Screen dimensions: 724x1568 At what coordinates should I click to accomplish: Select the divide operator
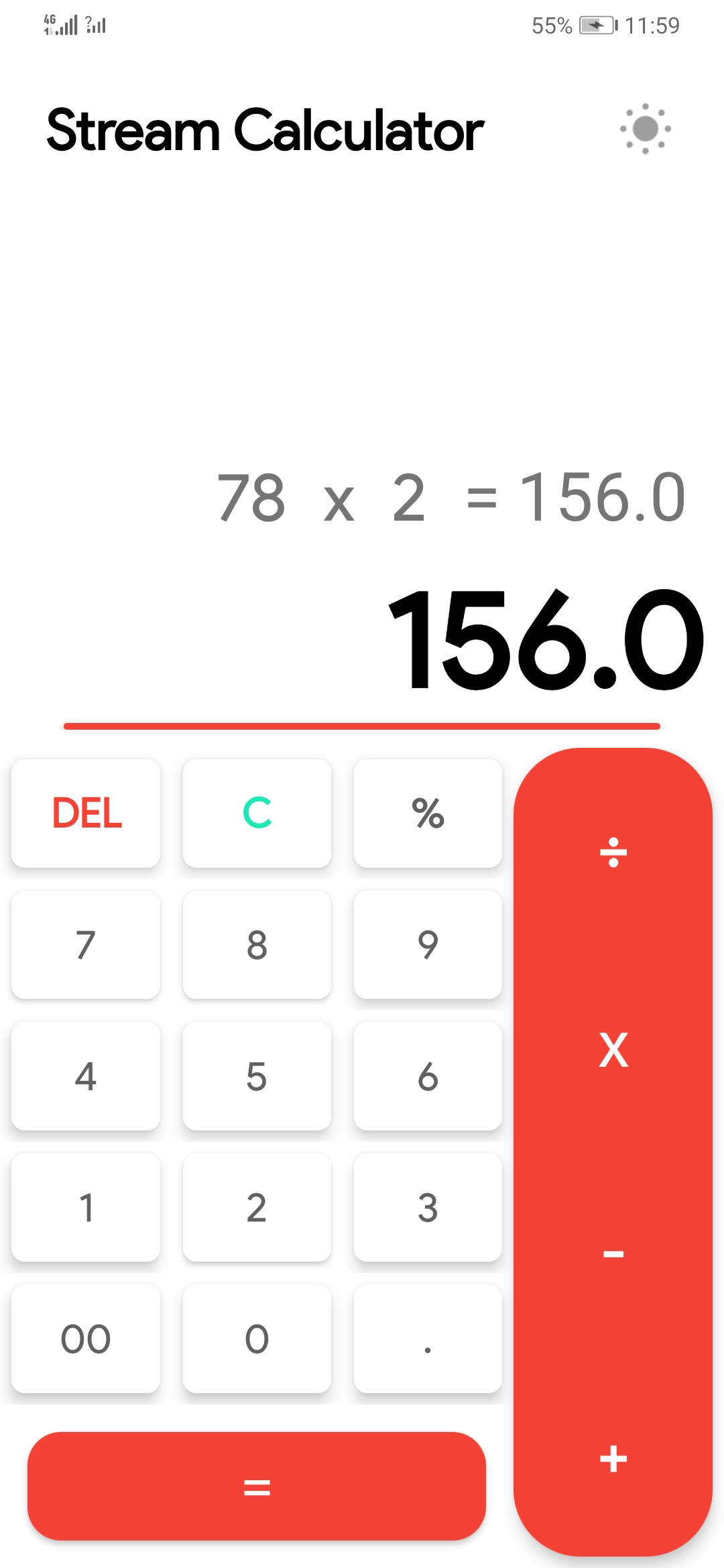coord(613,852)
